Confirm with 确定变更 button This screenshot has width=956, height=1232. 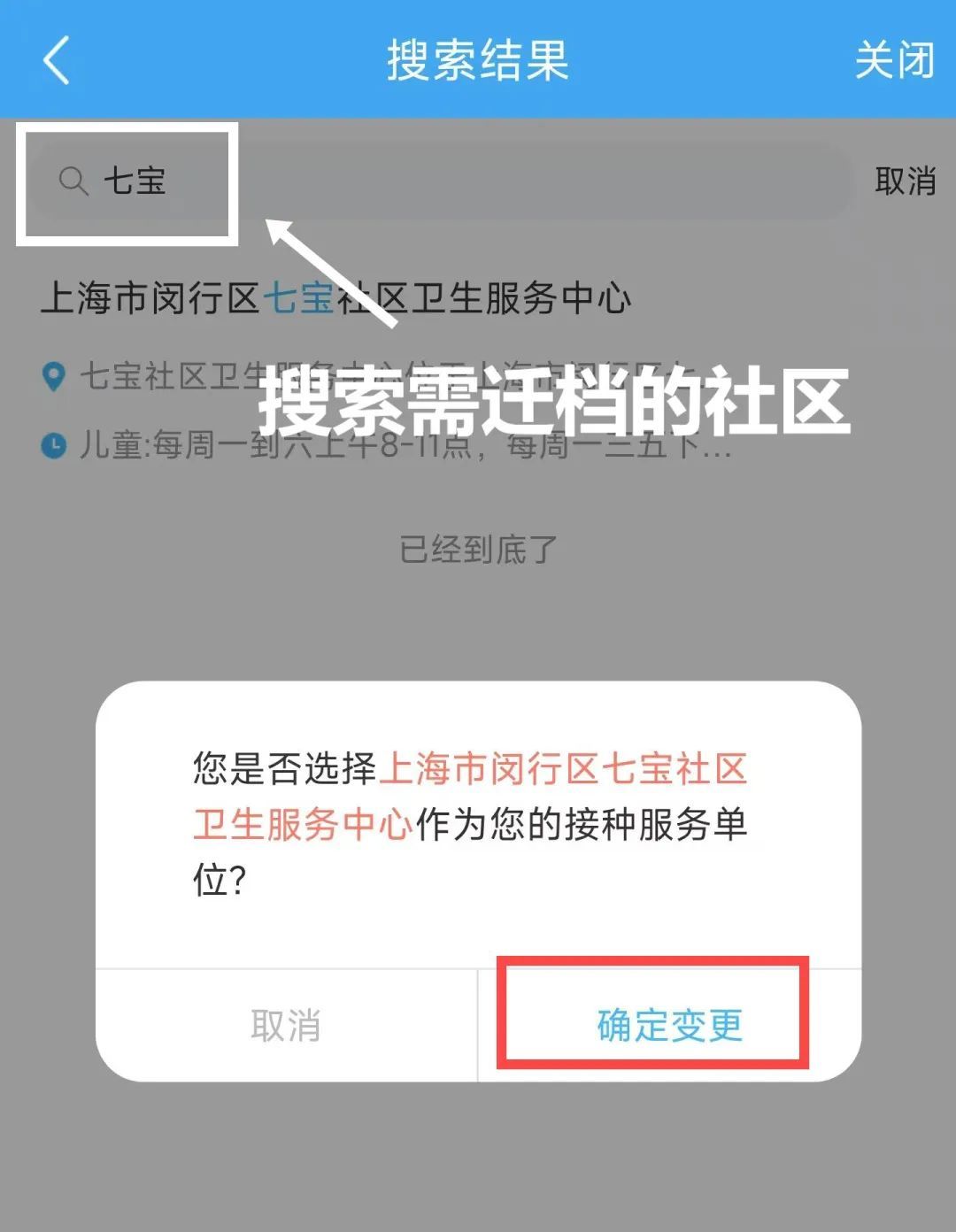[x=669, y=1026]
